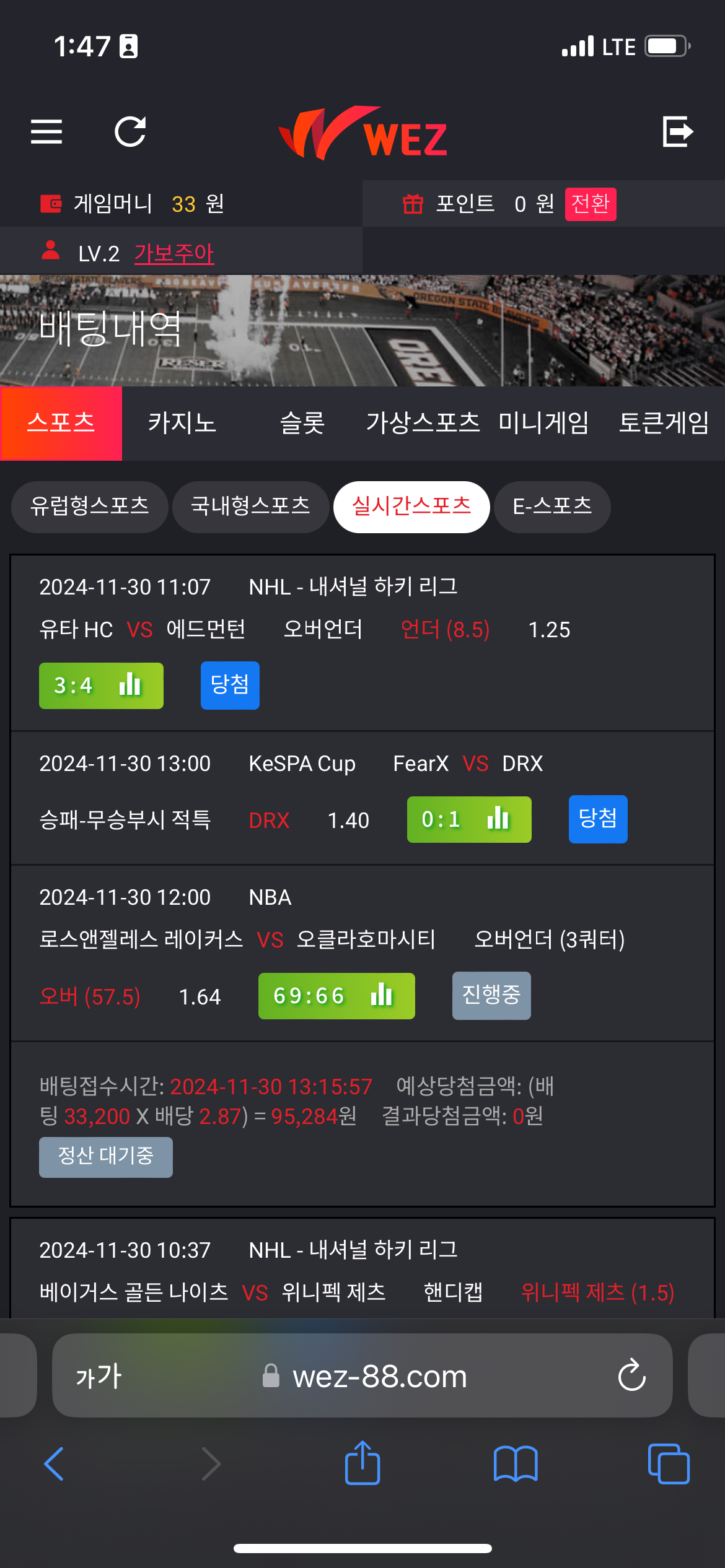The height and width of the screenshot is (1568, 725).
Task: Open the Safari share sheet
Action: 362,1464
